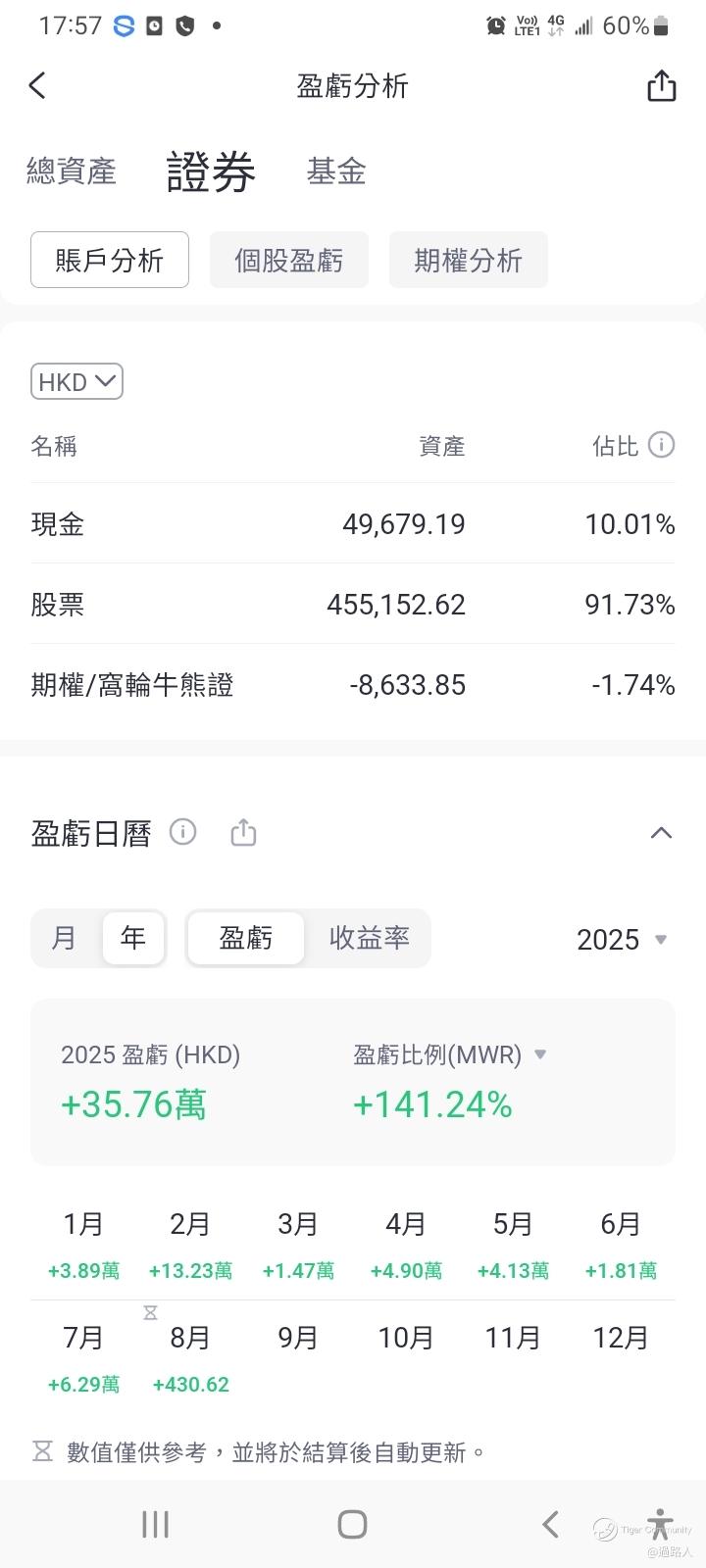This screenshot has width=706, height=1568.
Task: Select the 賬戶分析 chip
Action: pos(110,260)
